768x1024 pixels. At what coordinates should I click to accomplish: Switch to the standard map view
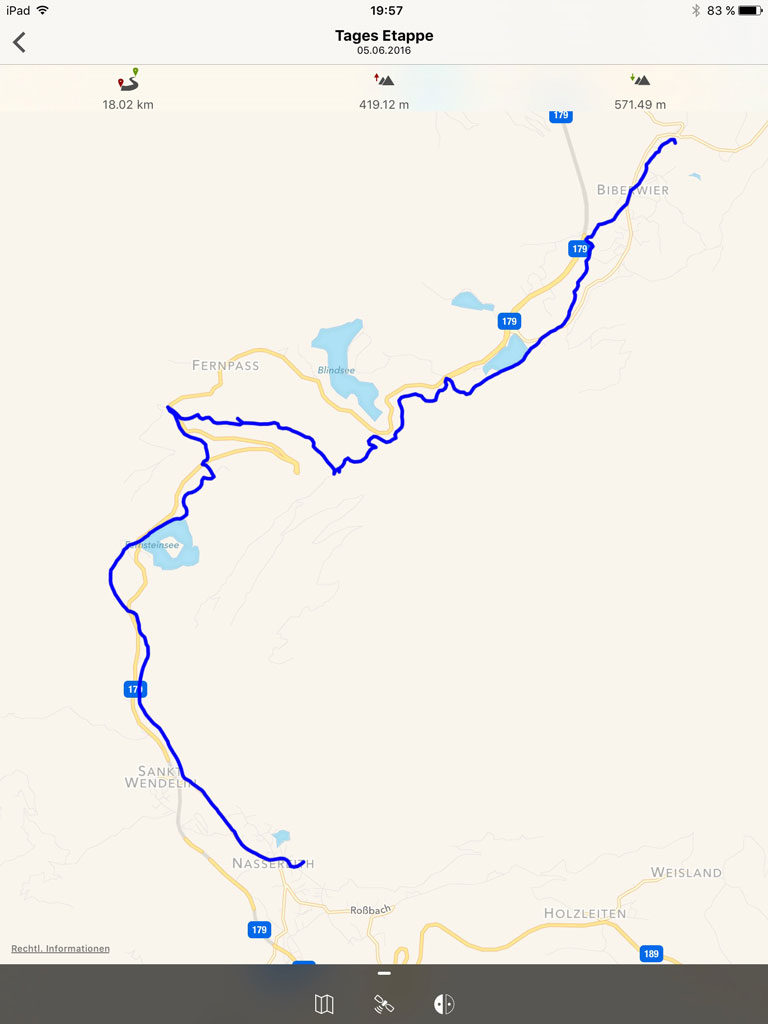(324, 1004)
